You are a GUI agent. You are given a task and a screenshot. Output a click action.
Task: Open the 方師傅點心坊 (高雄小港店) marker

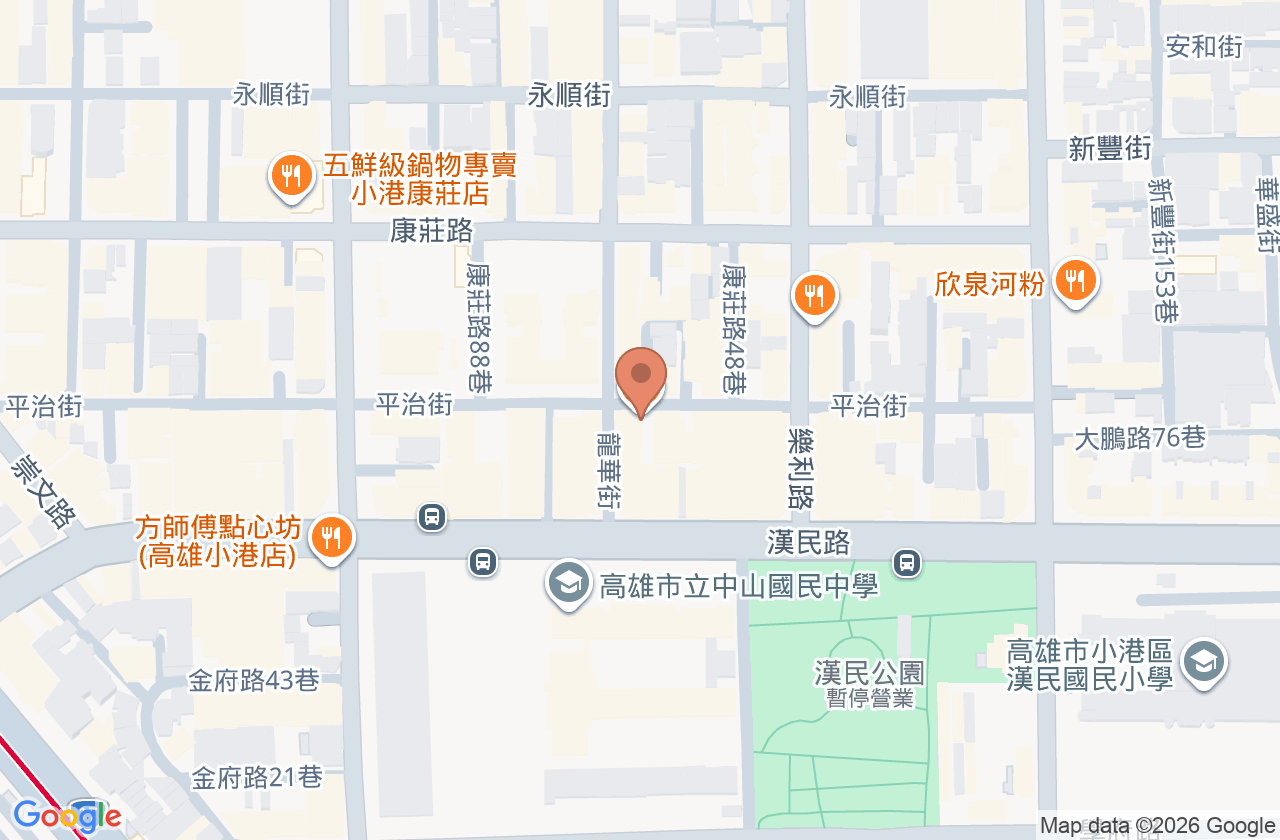pos(331,541)
